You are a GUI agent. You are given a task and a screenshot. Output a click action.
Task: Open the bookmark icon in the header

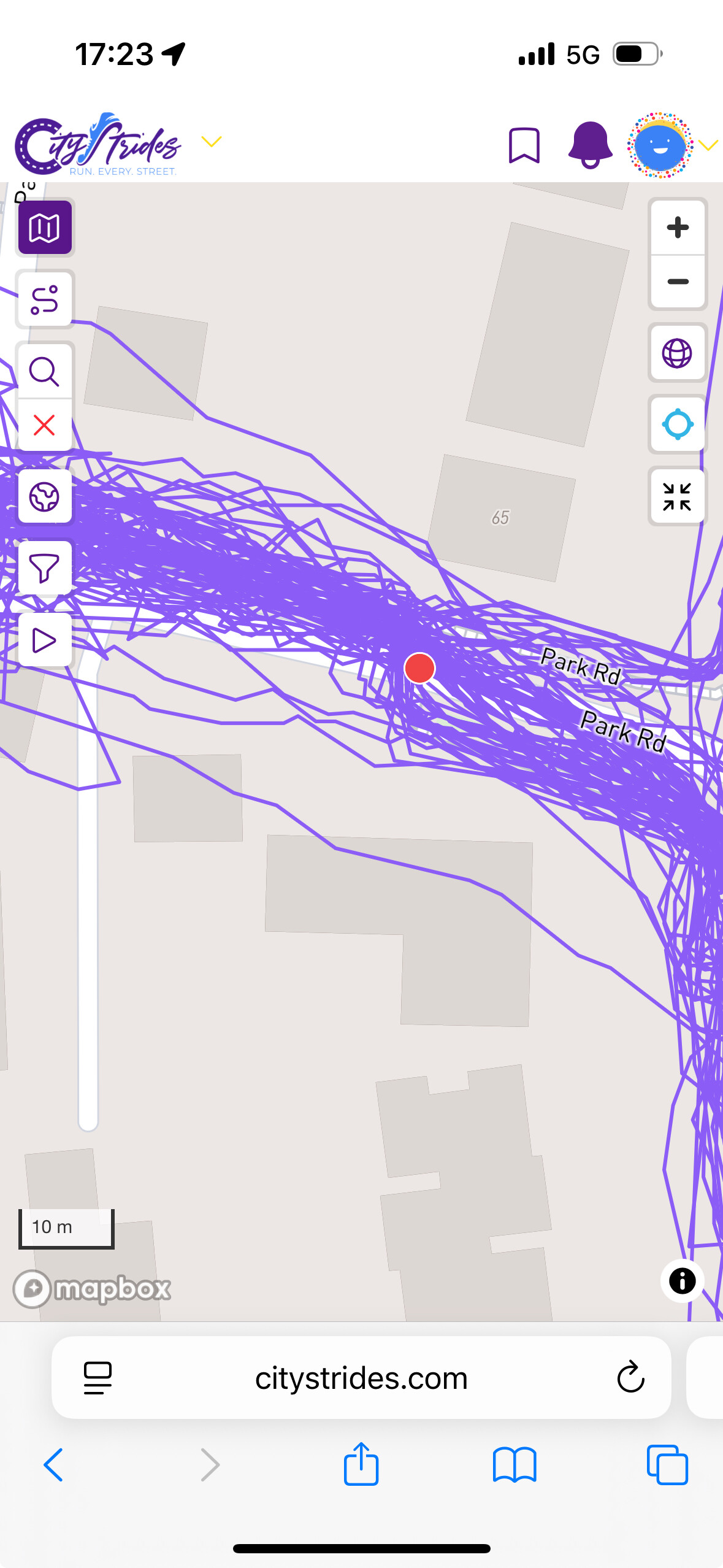(x=524, y=145)
